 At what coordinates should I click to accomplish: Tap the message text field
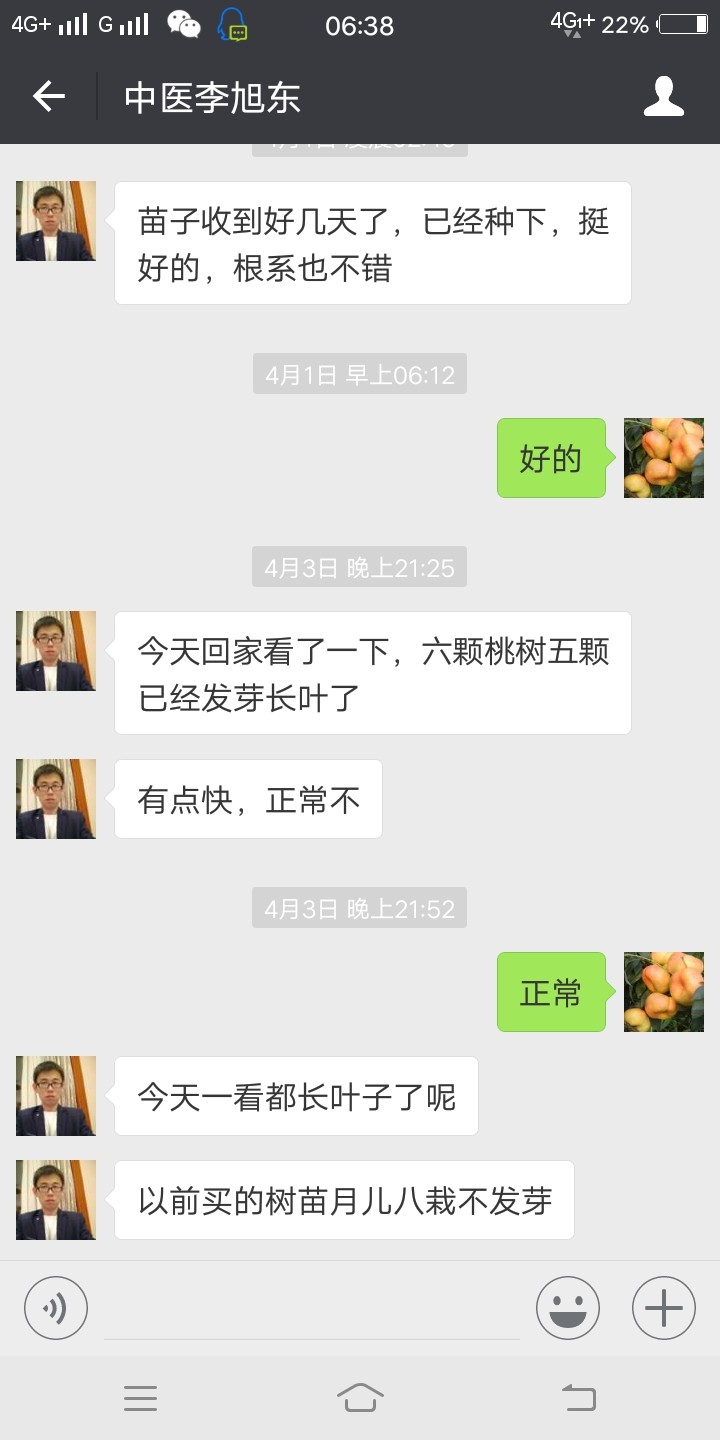pyautogui.click(x=312, y=1308)
